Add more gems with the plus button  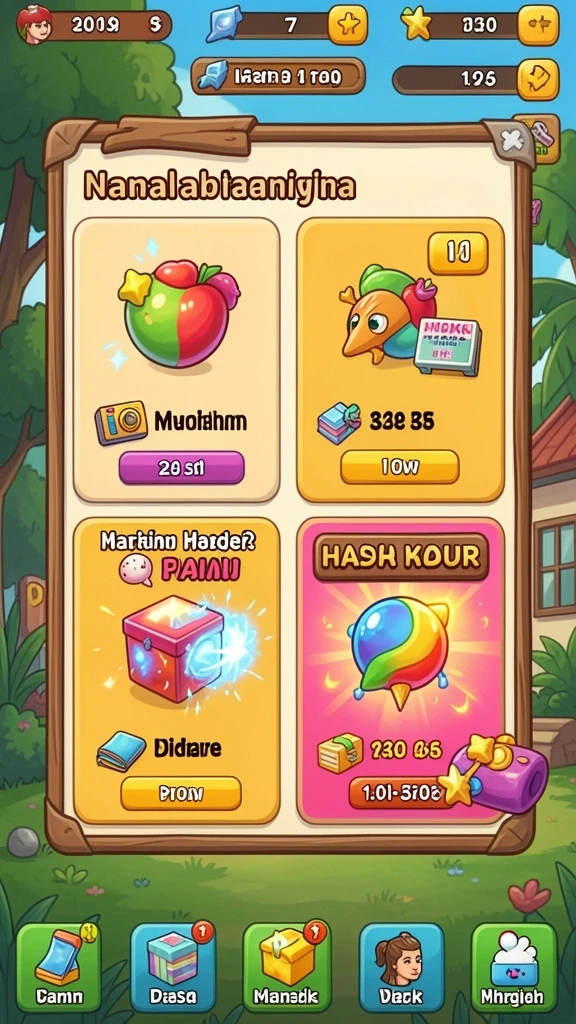(x=347, y=25)
